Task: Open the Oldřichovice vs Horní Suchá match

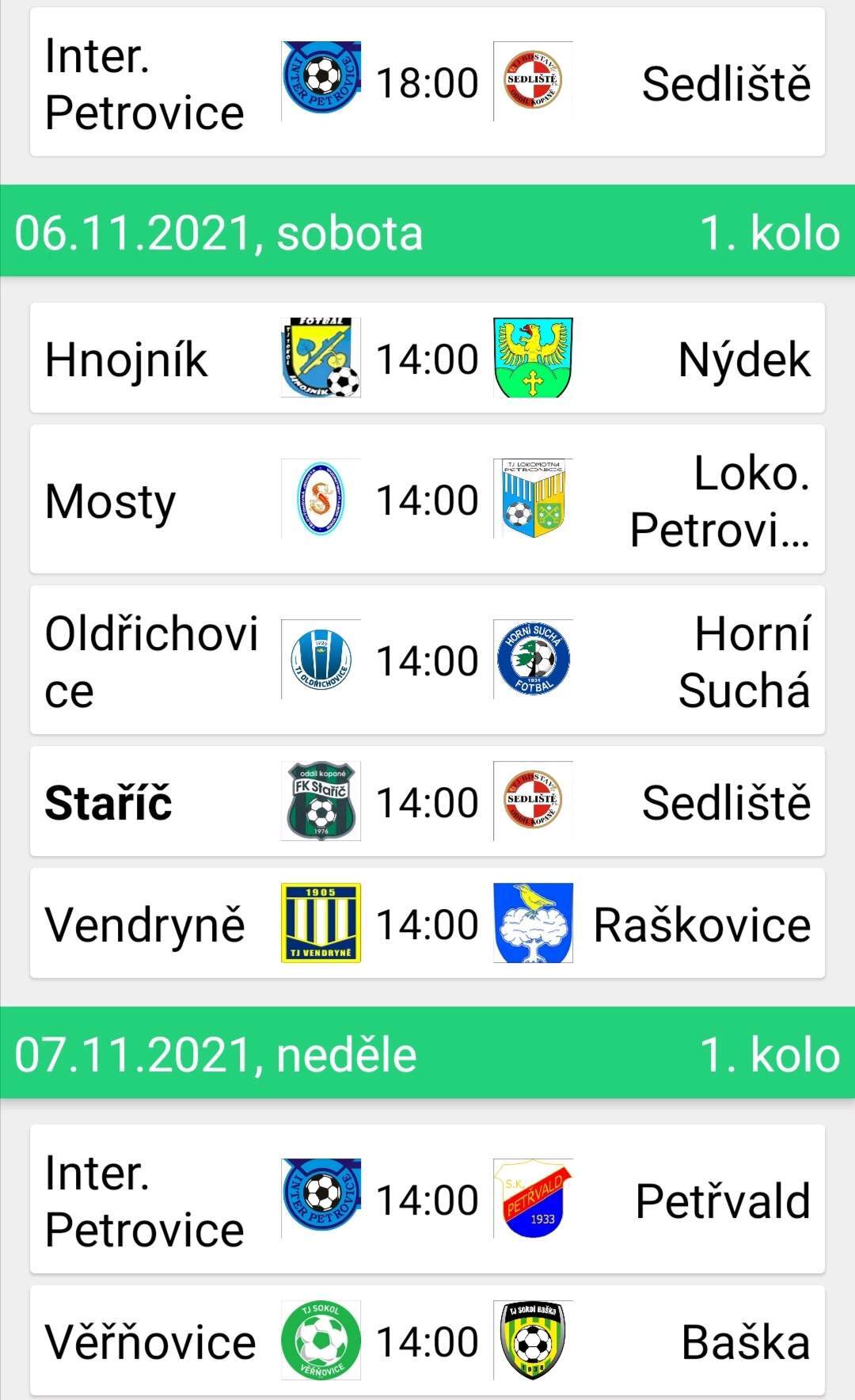Action: point(427,660)
